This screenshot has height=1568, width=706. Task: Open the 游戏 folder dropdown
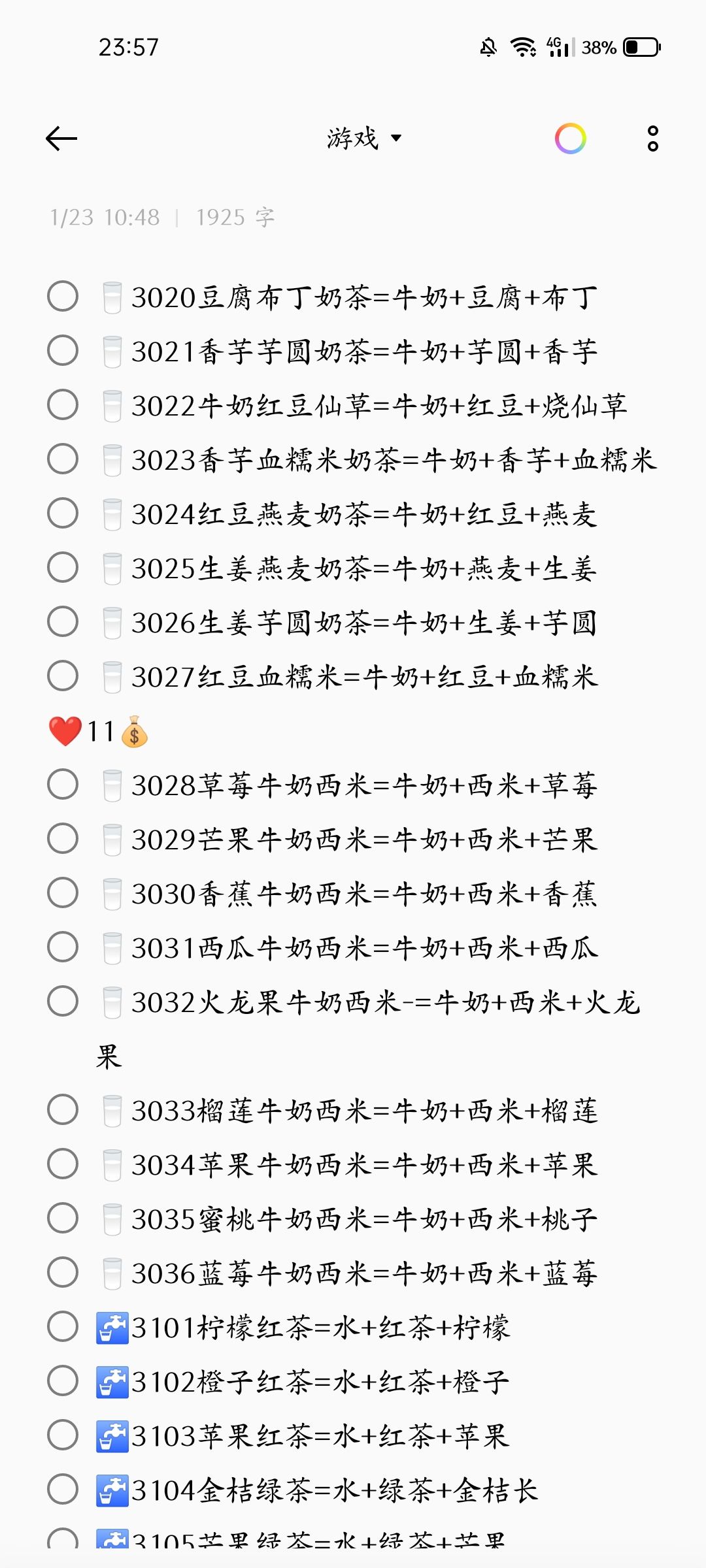pos(364,139)
